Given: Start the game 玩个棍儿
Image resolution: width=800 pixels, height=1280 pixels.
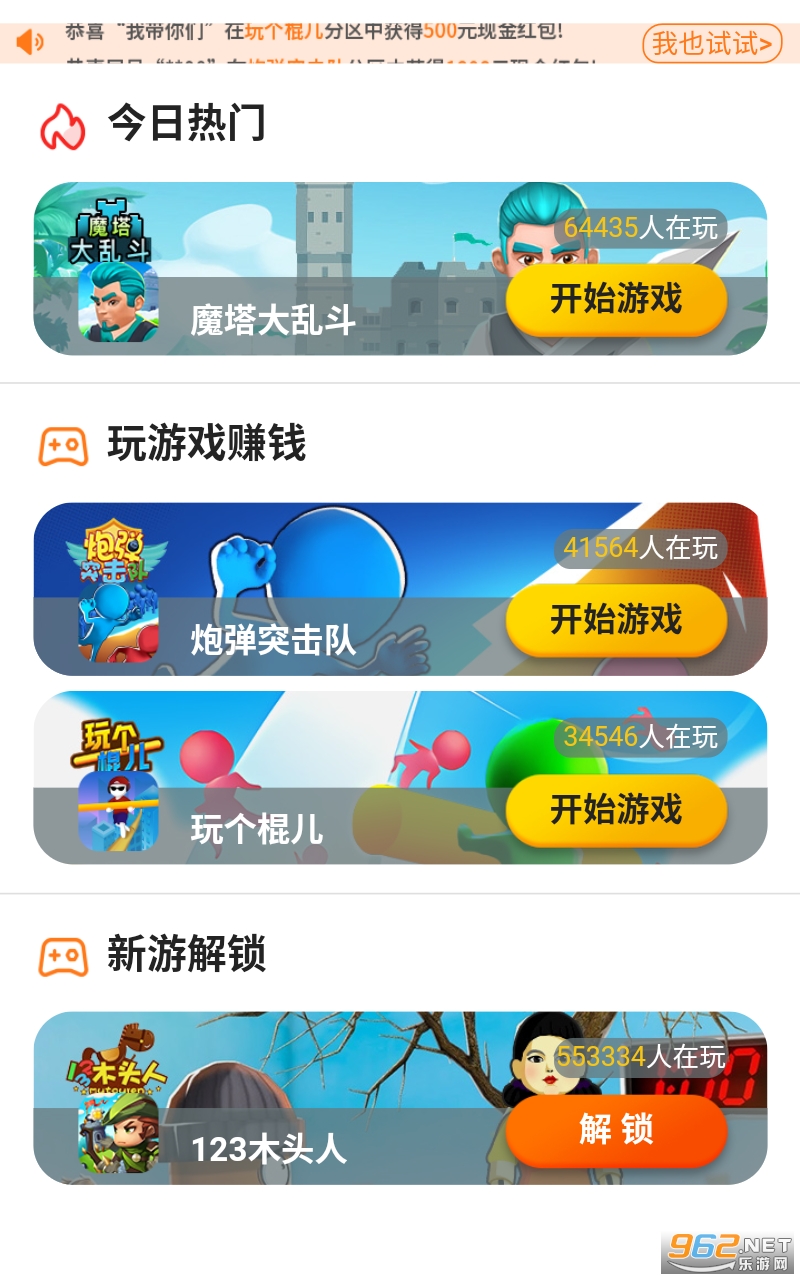Looking at the screenshot, I should tap(616, 809).
